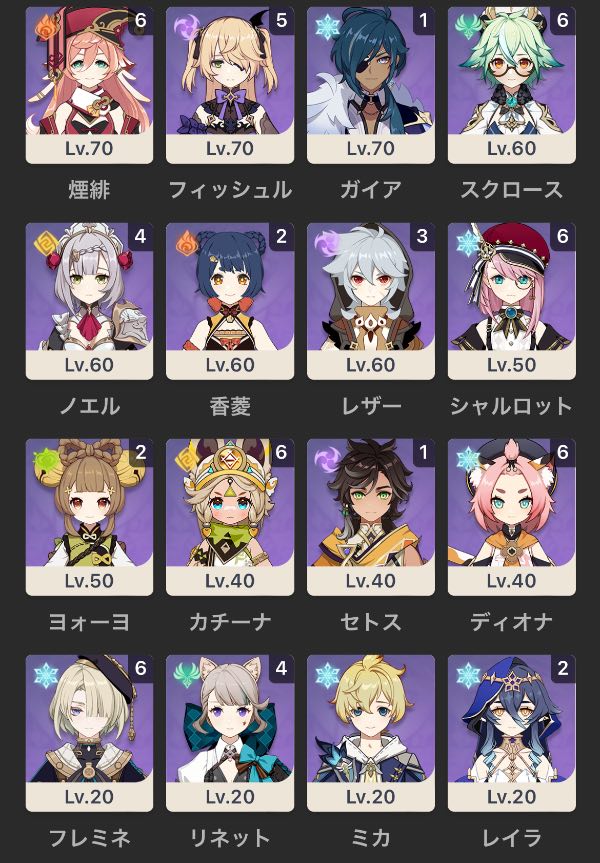Open the ヨォーヨ character card
Image resolution: width=600 pixels, height=863 pixels.
88,517
